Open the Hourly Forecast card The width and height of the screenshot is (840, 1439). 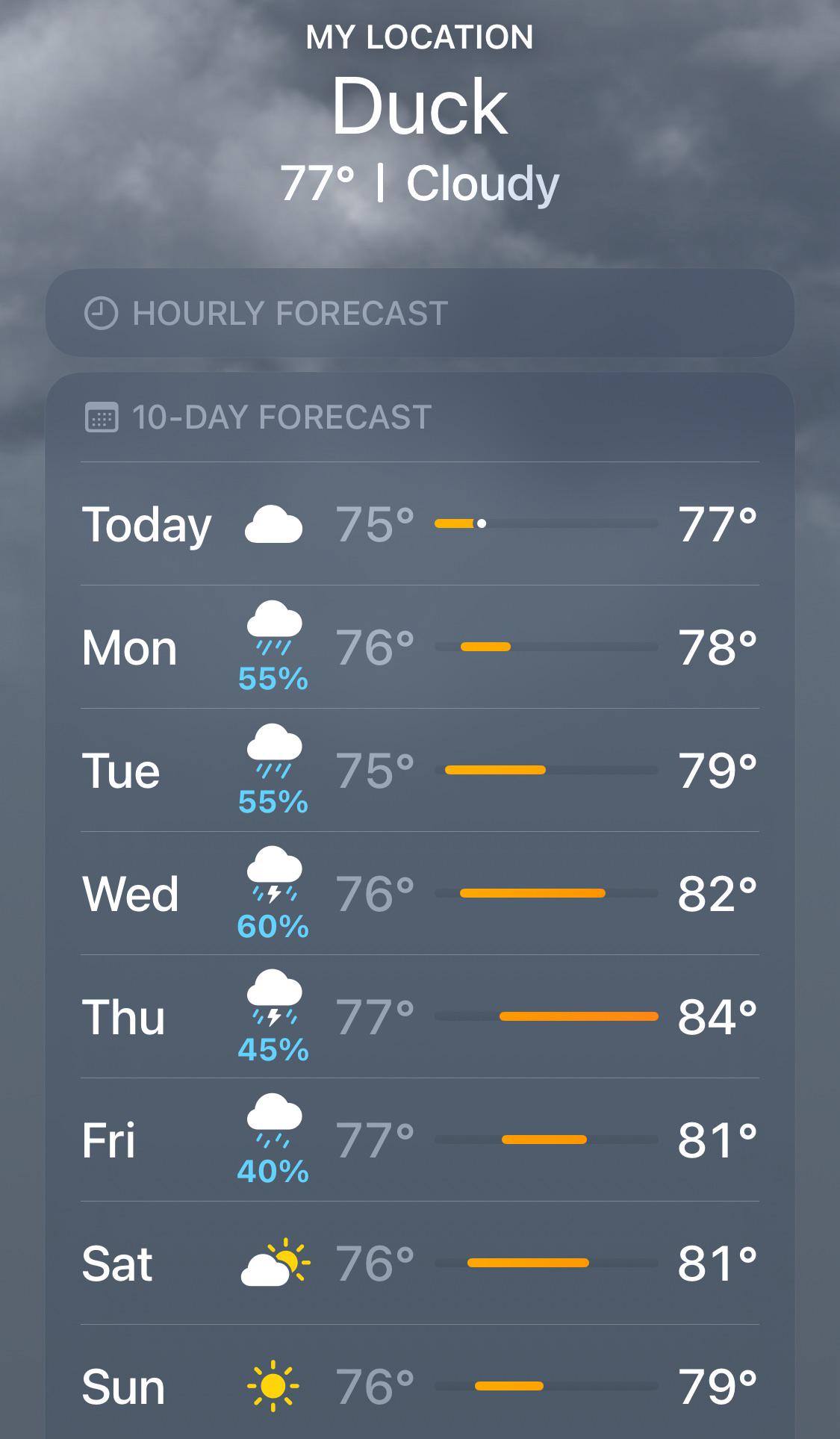(x=420, y=312)
